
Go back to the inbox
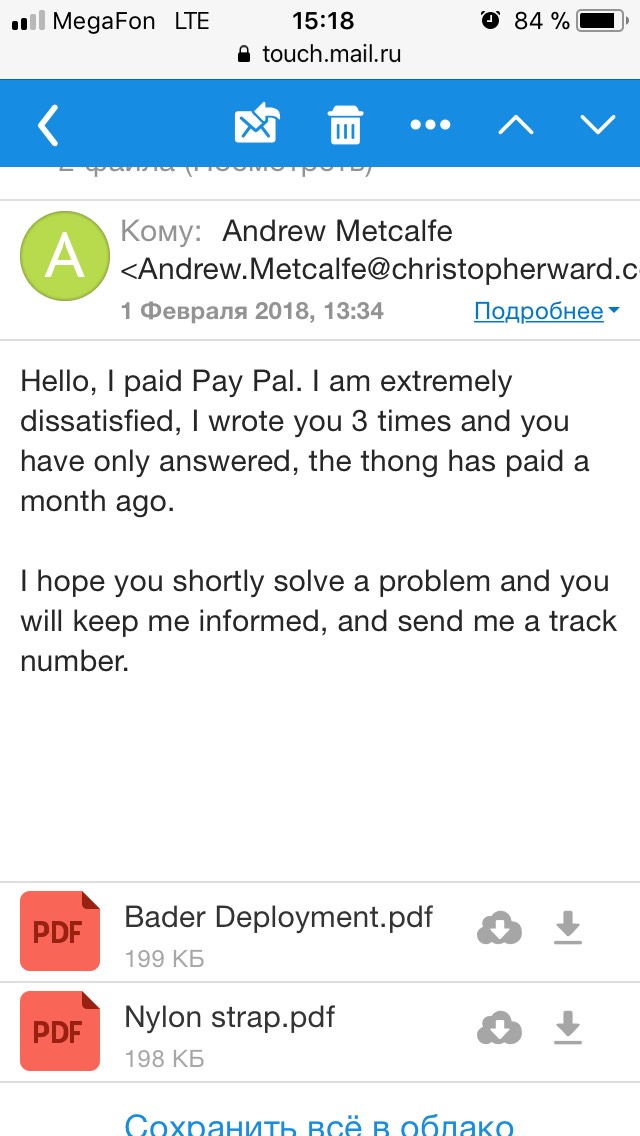coord(48,125)
